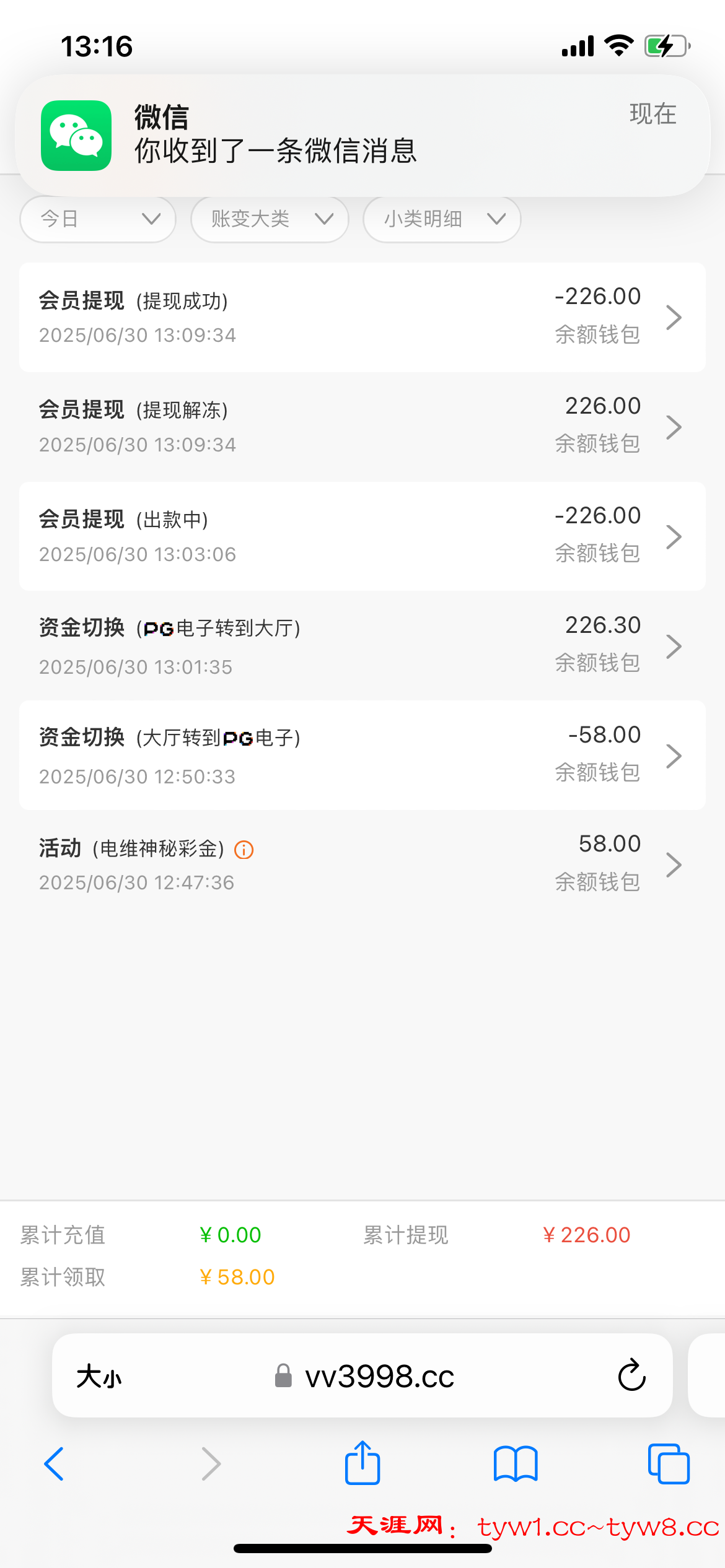Image resolution: width=725 pixels, height=1568 pixels.
Task: Tap the vv3998.cc address bar
Action: click(x=379, y=1377)
